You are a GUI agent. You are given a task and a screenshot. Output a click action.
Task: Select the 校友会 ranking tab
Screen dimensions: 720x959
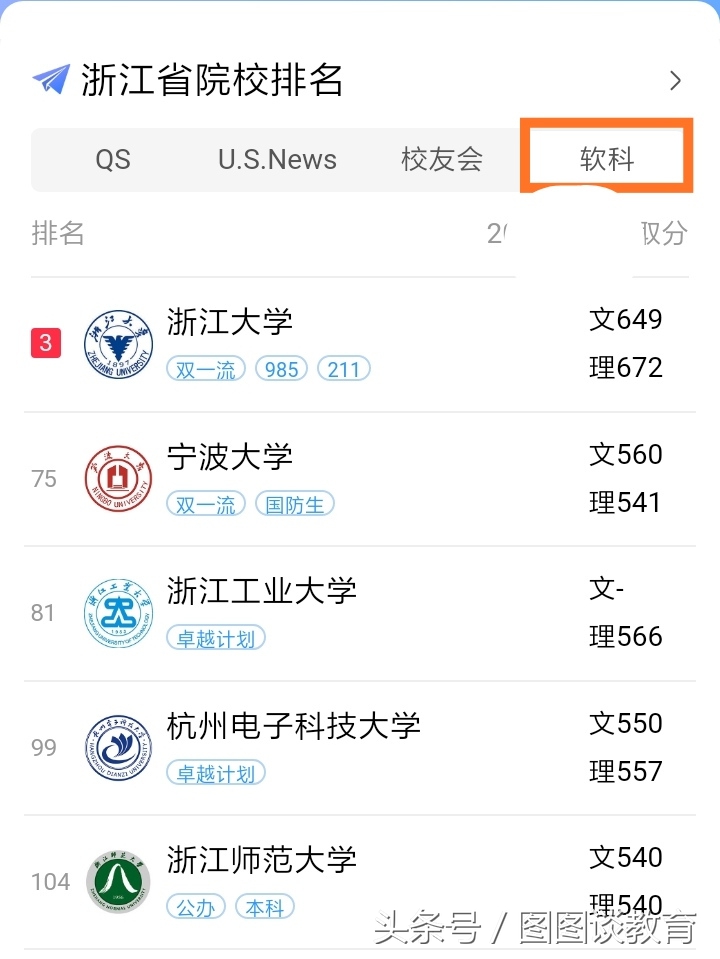pyautogui.click(x=441, y=159)
